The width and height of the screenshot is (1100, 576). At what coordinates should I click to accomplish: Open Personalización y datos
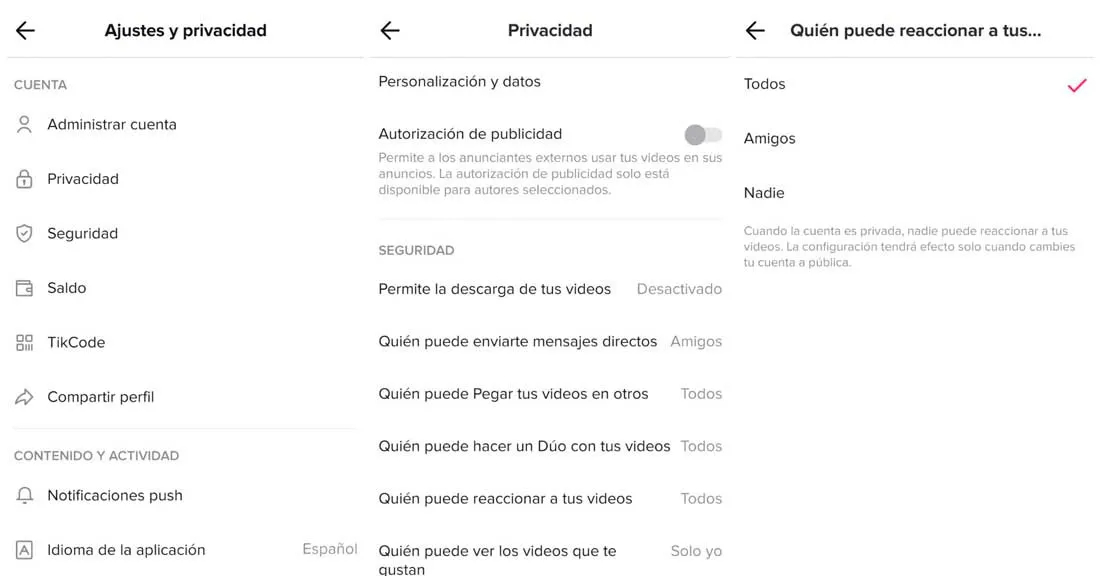coord(459,82)
